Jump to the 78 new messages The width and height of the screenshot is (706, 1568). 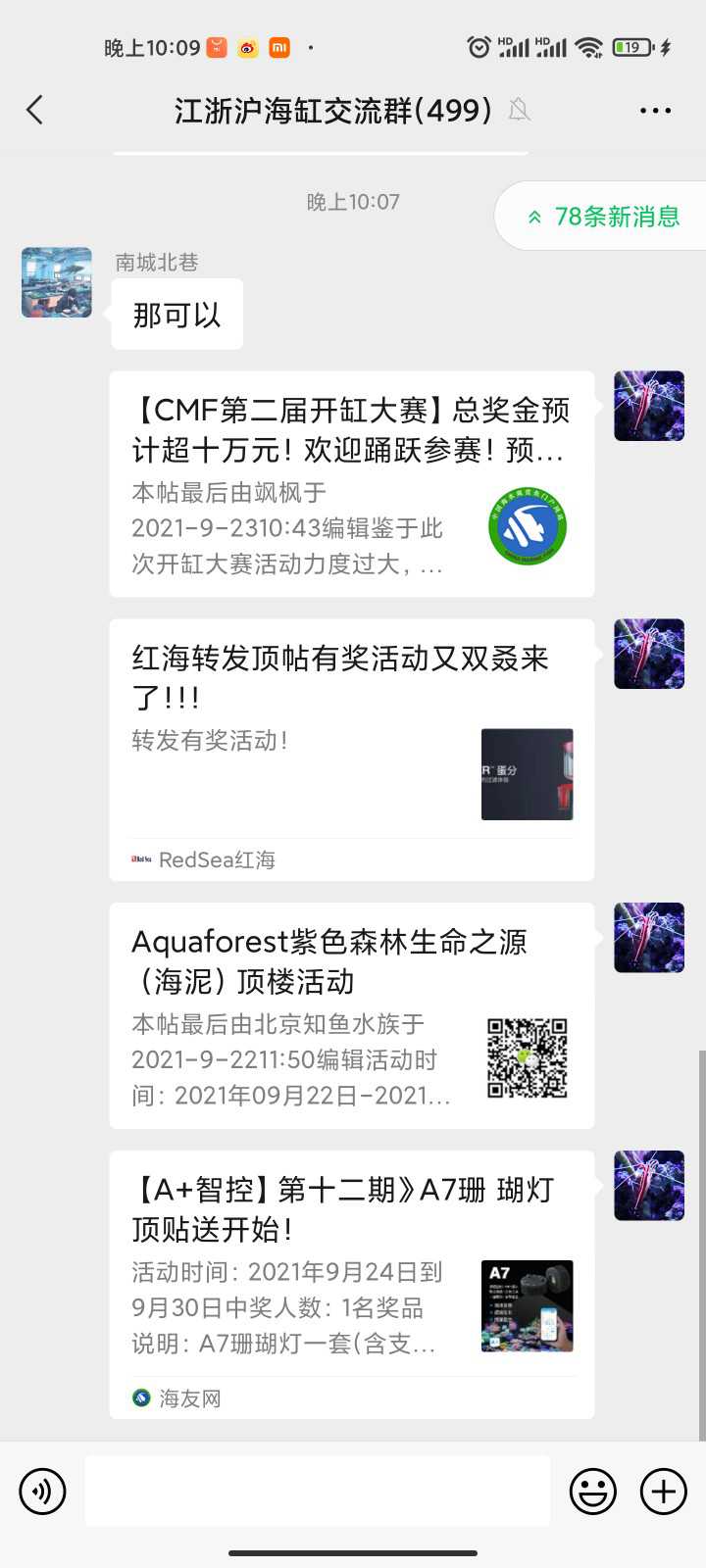tap(604, 217)
